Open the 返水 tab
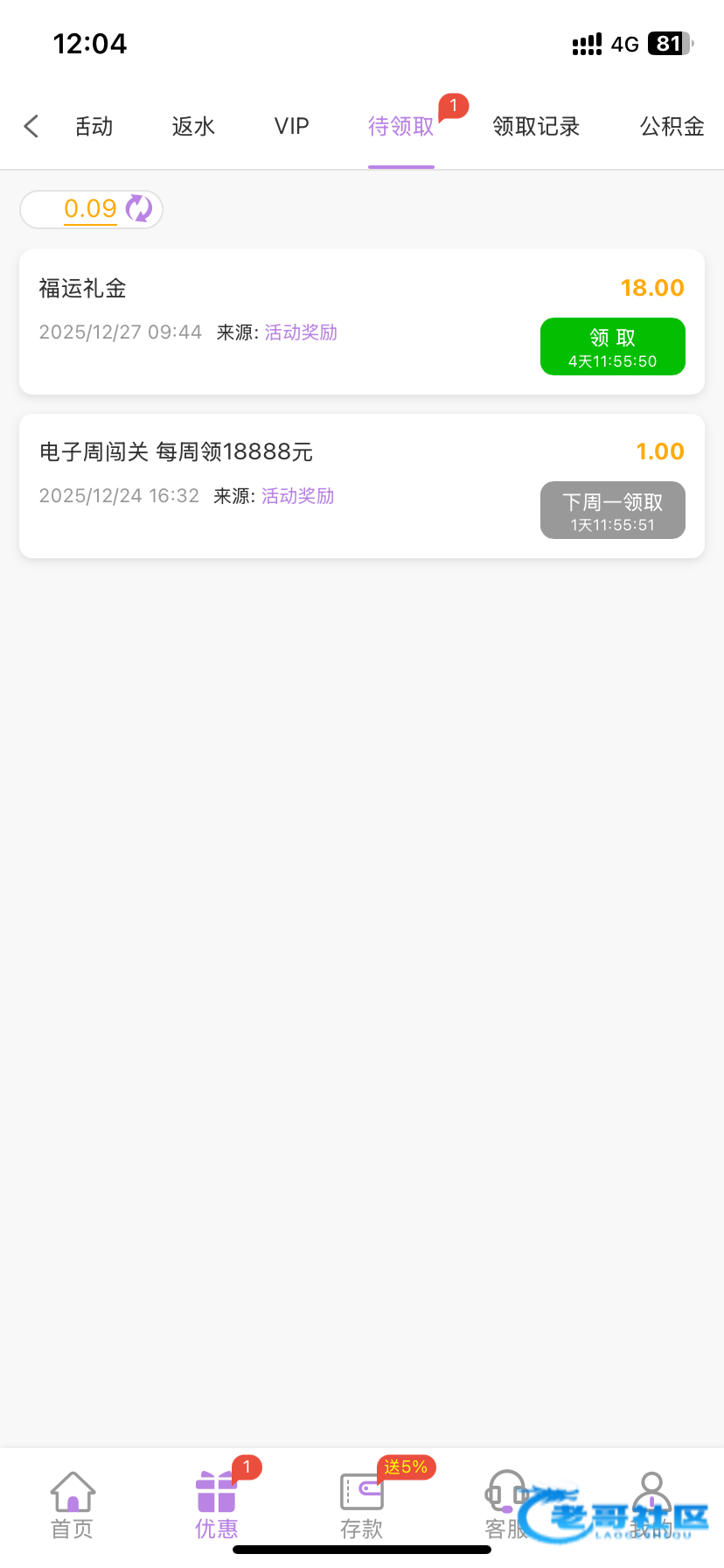The width and height of the screenshot is (724, 1568). click(x=193, y=127)
